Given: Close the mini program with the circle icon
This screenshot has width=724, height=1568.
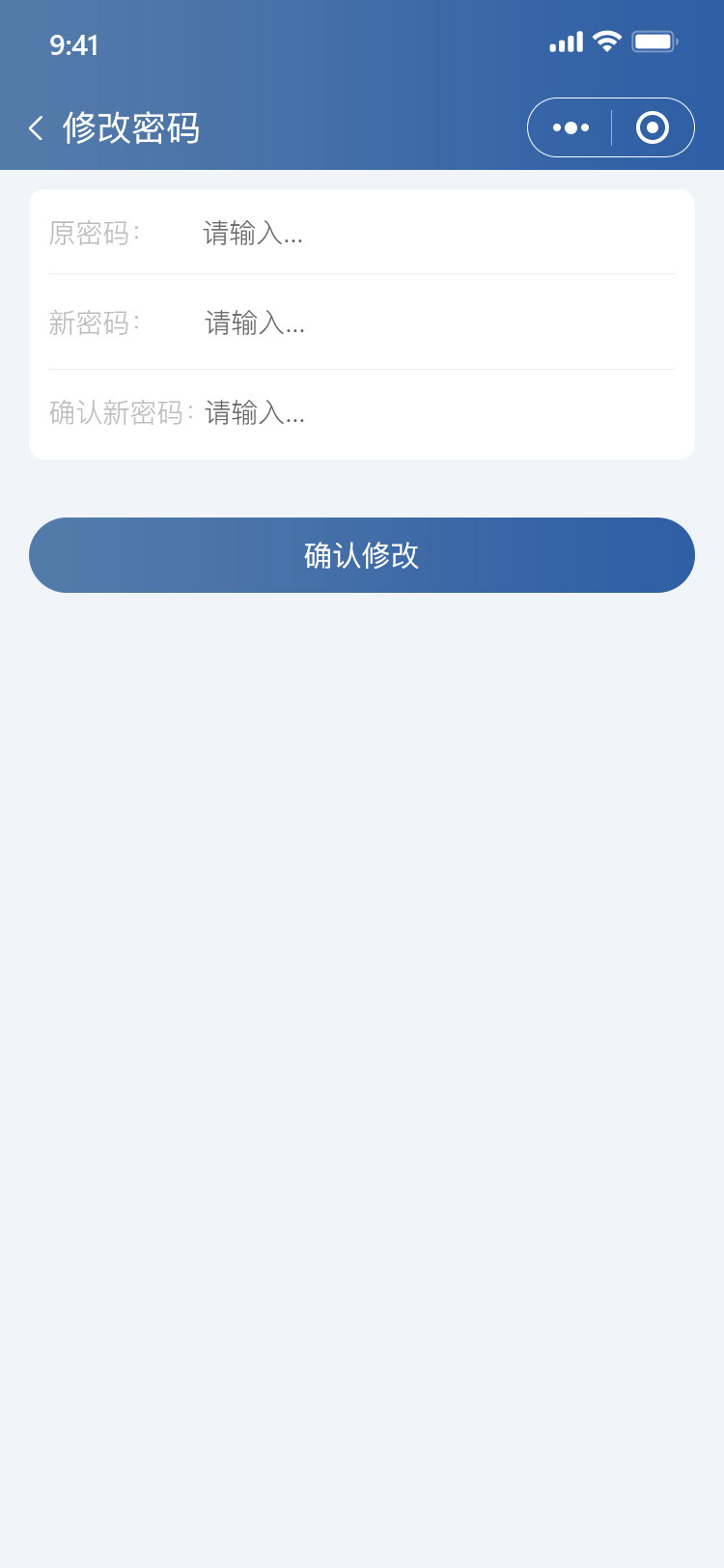Looking at the screenshot, I should point(653,127).
